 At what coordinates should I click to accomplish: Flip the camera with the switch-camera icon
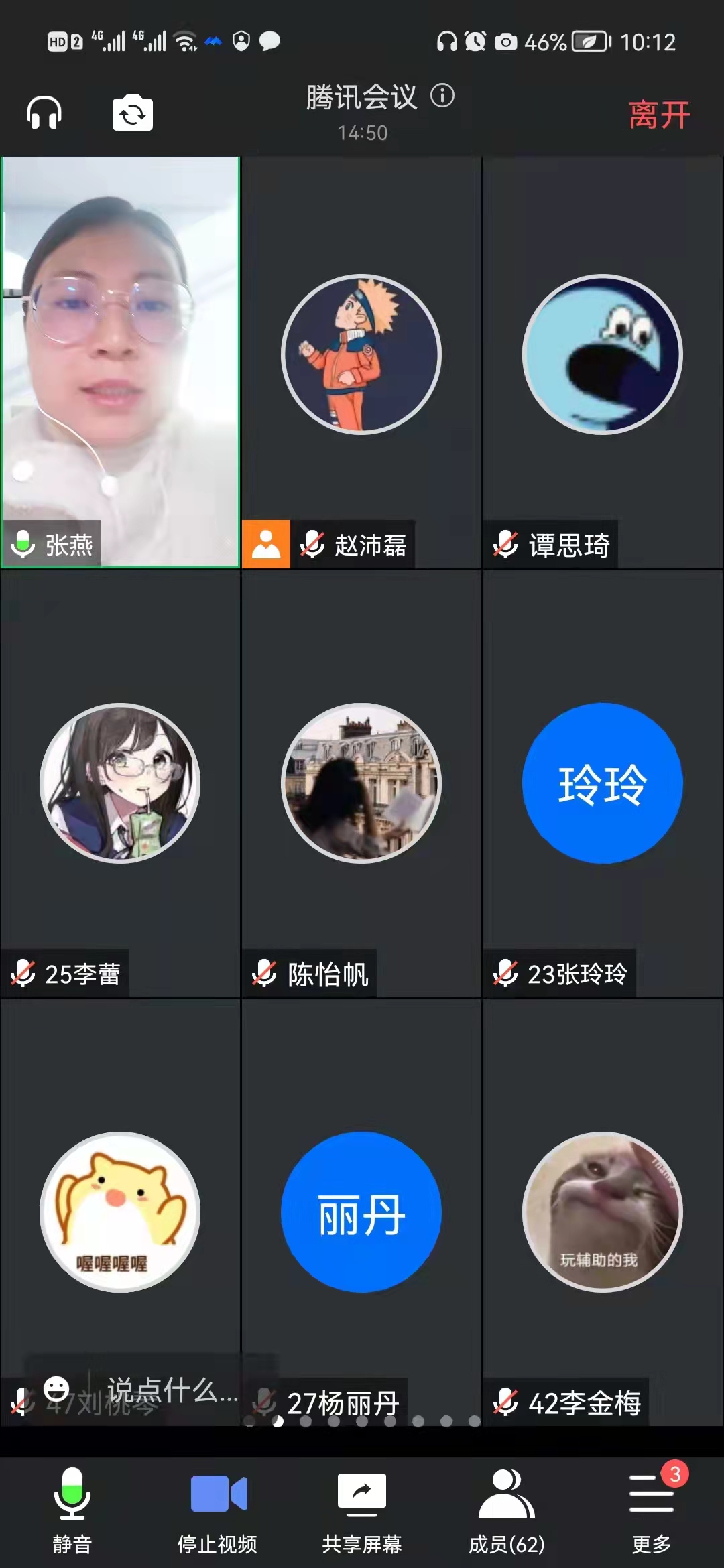132,113
